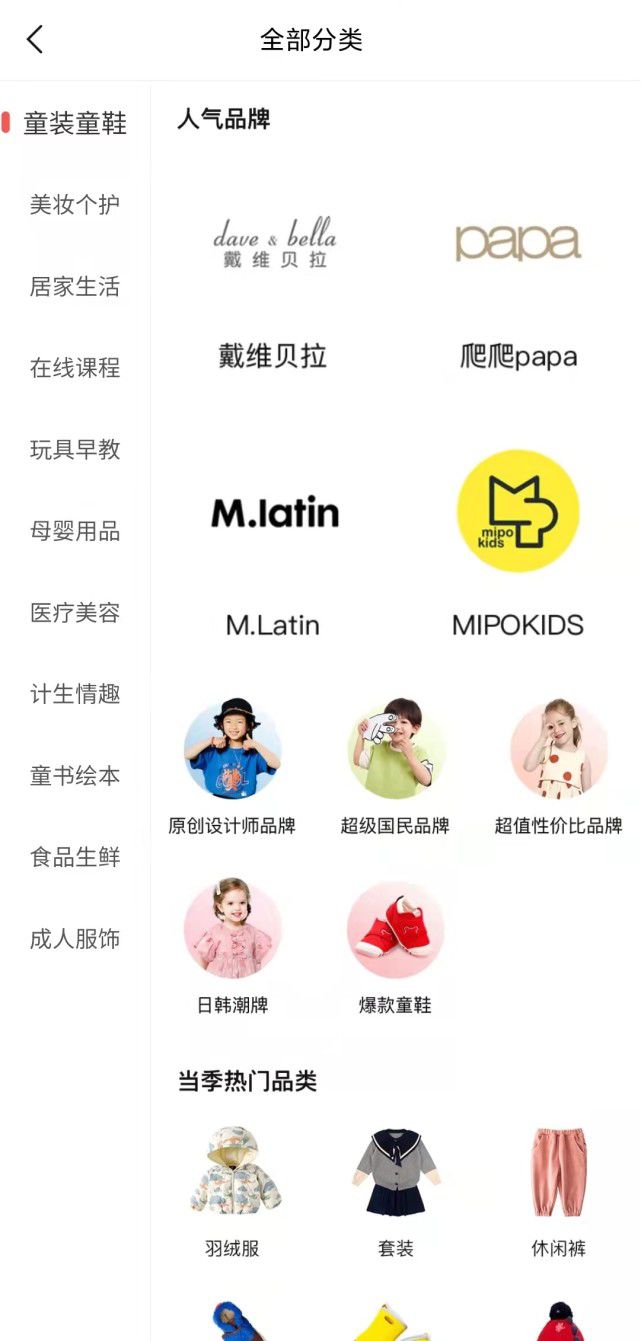Open the 在线课程 category
The image size is (641, 1341).
(x=75, y=368)
